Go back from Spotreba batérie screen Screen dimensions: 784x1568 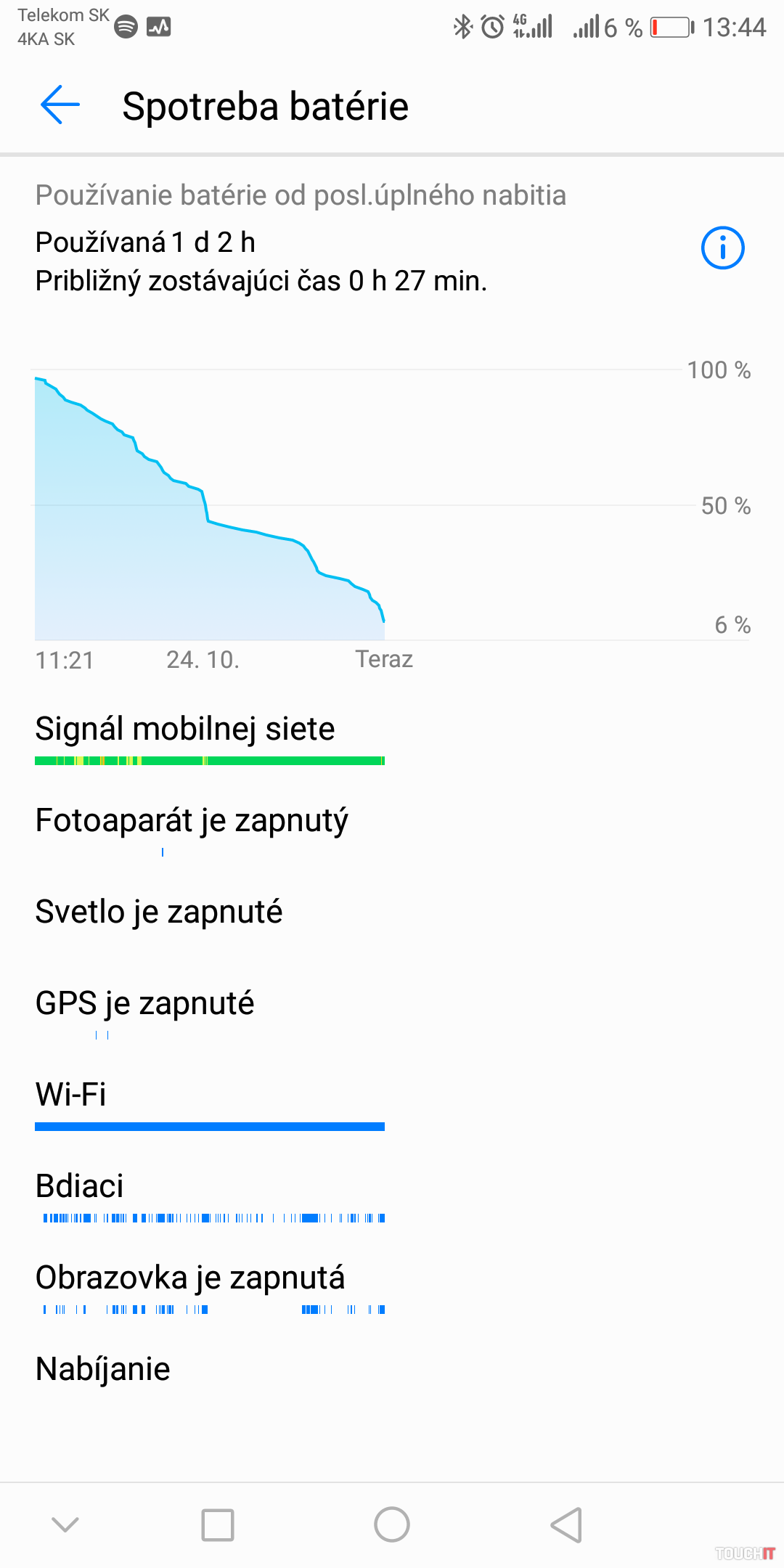tap(60, 105)
